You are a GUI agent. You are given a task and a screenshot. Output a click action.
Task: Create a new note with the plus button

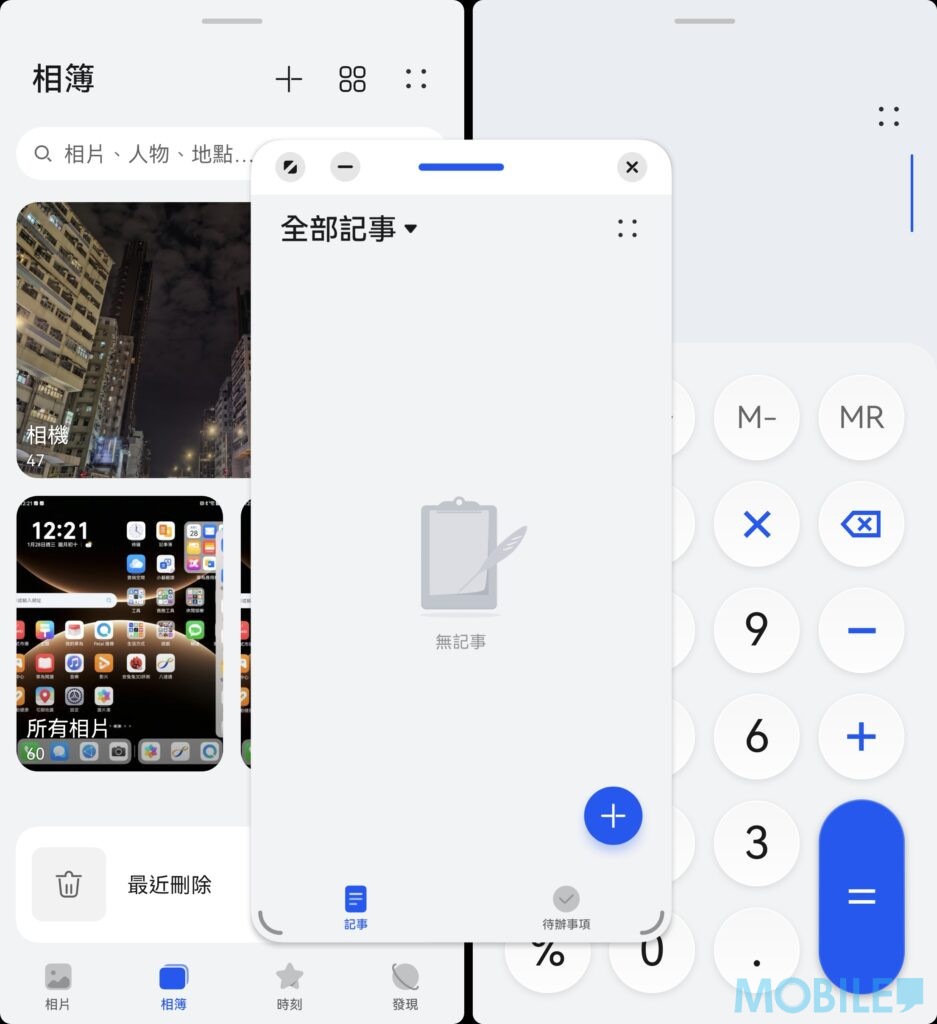612,816
